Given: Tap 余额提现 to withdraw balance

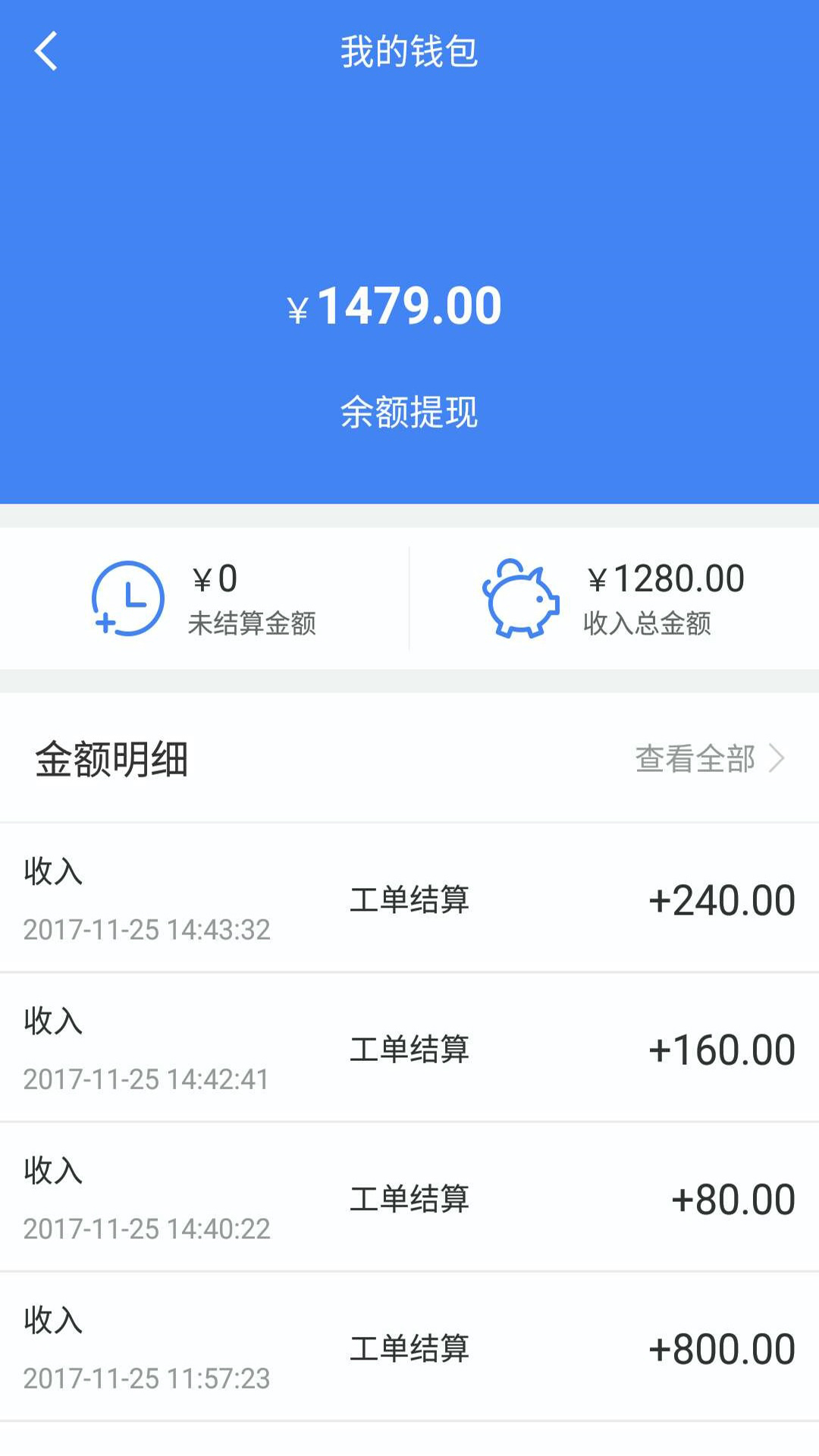Looking at the screenshot, I should [409, 413].
